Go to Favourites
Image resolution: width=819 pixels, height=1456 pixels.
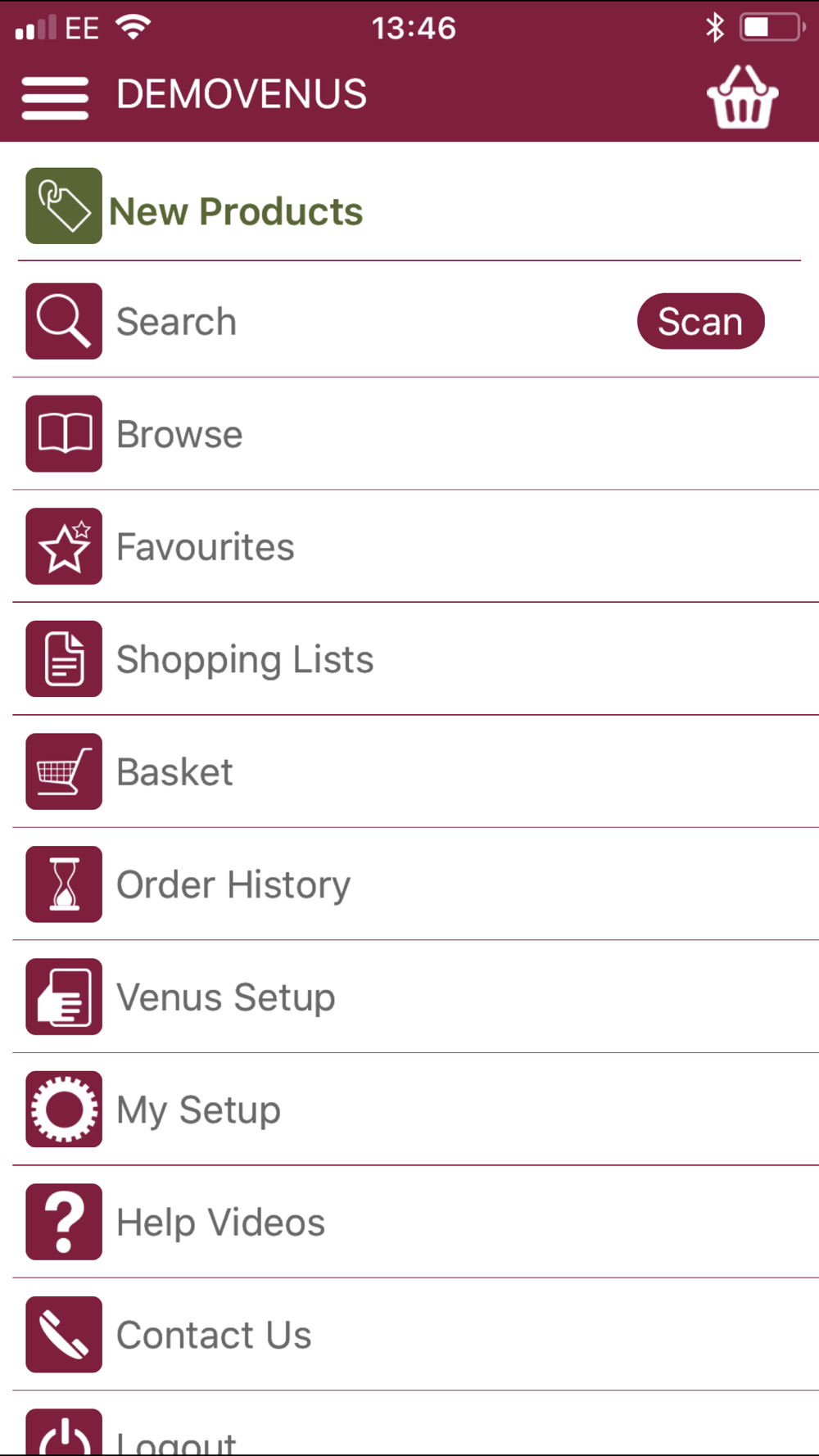[409, 546]
